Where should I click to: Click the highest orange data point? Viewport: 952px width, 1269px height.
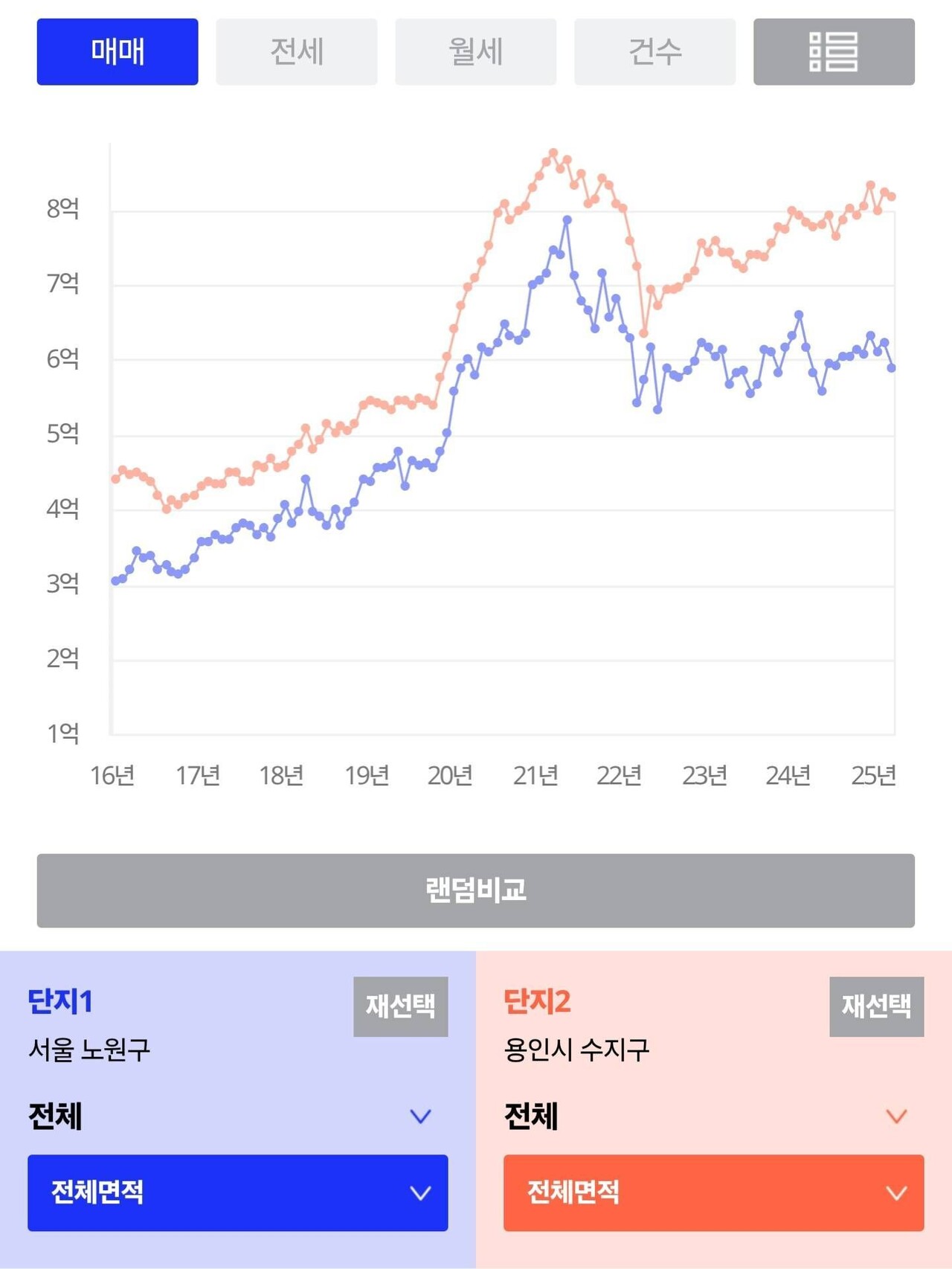click(553, 152)
